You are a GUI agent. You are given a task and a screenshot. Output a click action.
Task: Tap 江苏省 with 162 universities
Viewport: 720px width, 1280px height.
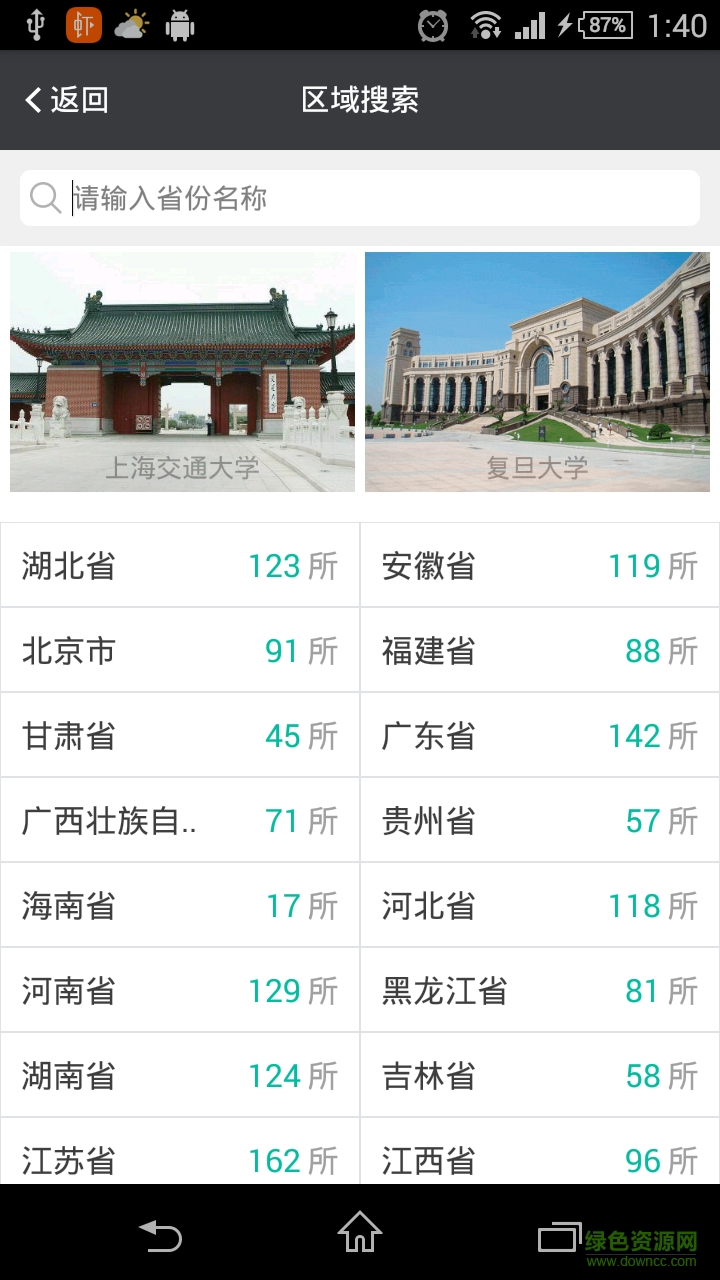(x=180, y=1160)
